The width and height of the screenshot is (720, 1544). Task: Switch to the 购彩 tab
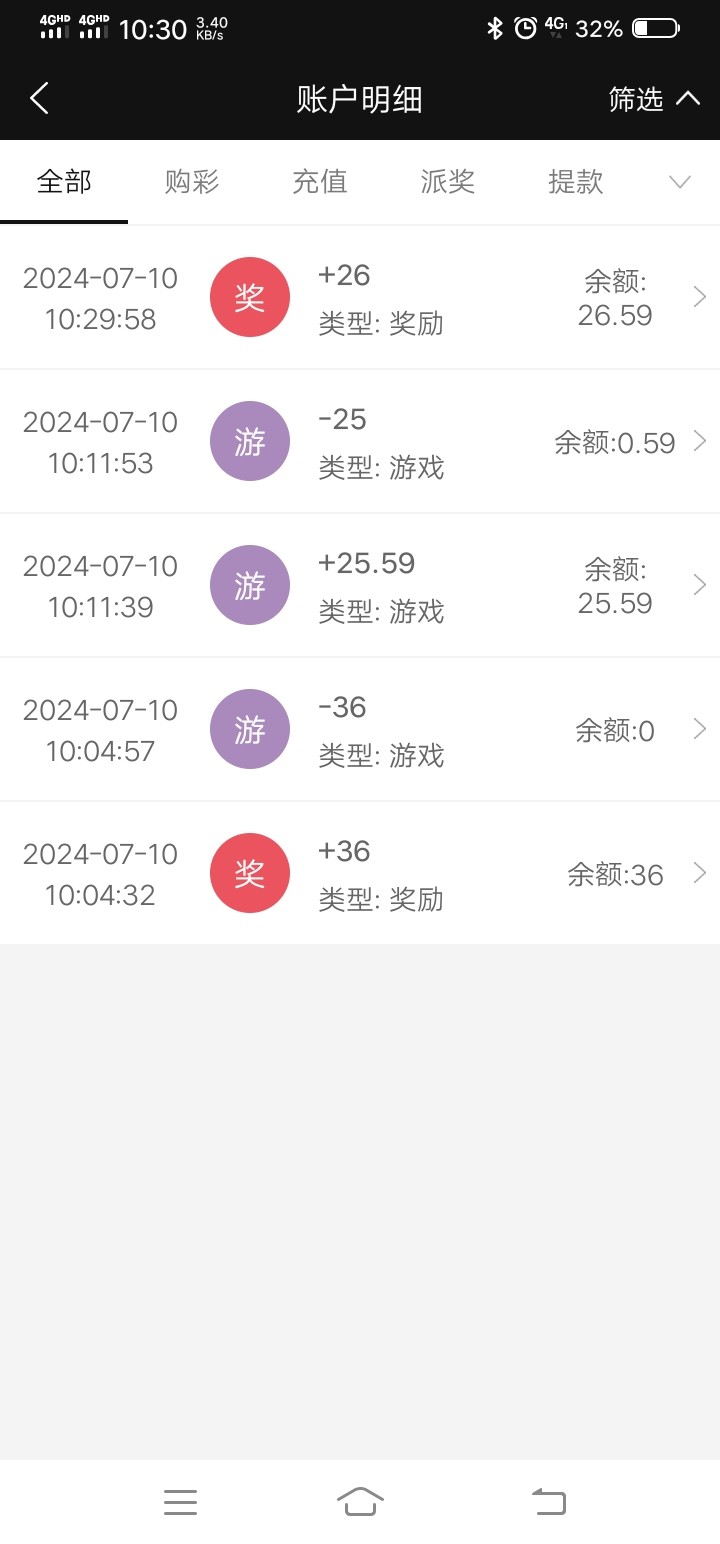(x=192, y=181)
